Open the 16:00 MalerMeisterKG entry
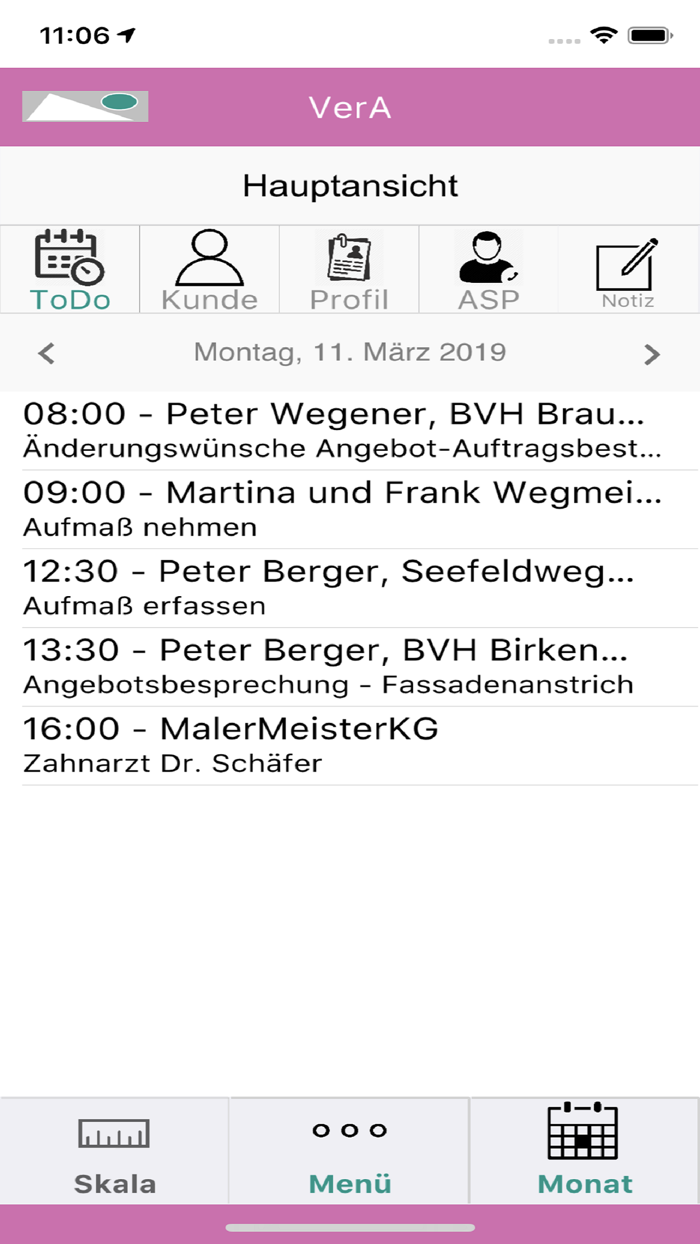Image resolution: width=700 pixels, height=1244 pixels. tap(350, 747)
